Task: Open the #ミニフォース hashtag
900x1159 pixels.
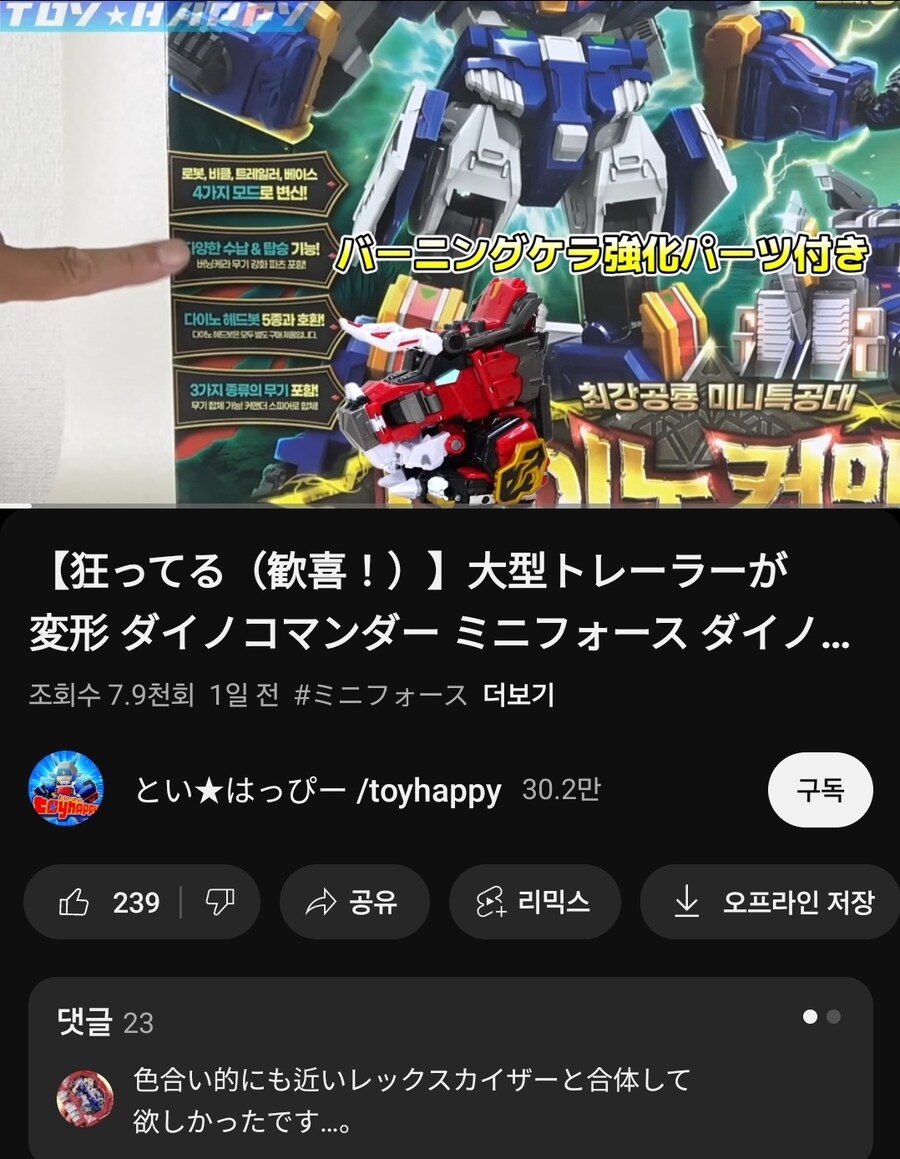Action: click(381, 694)
